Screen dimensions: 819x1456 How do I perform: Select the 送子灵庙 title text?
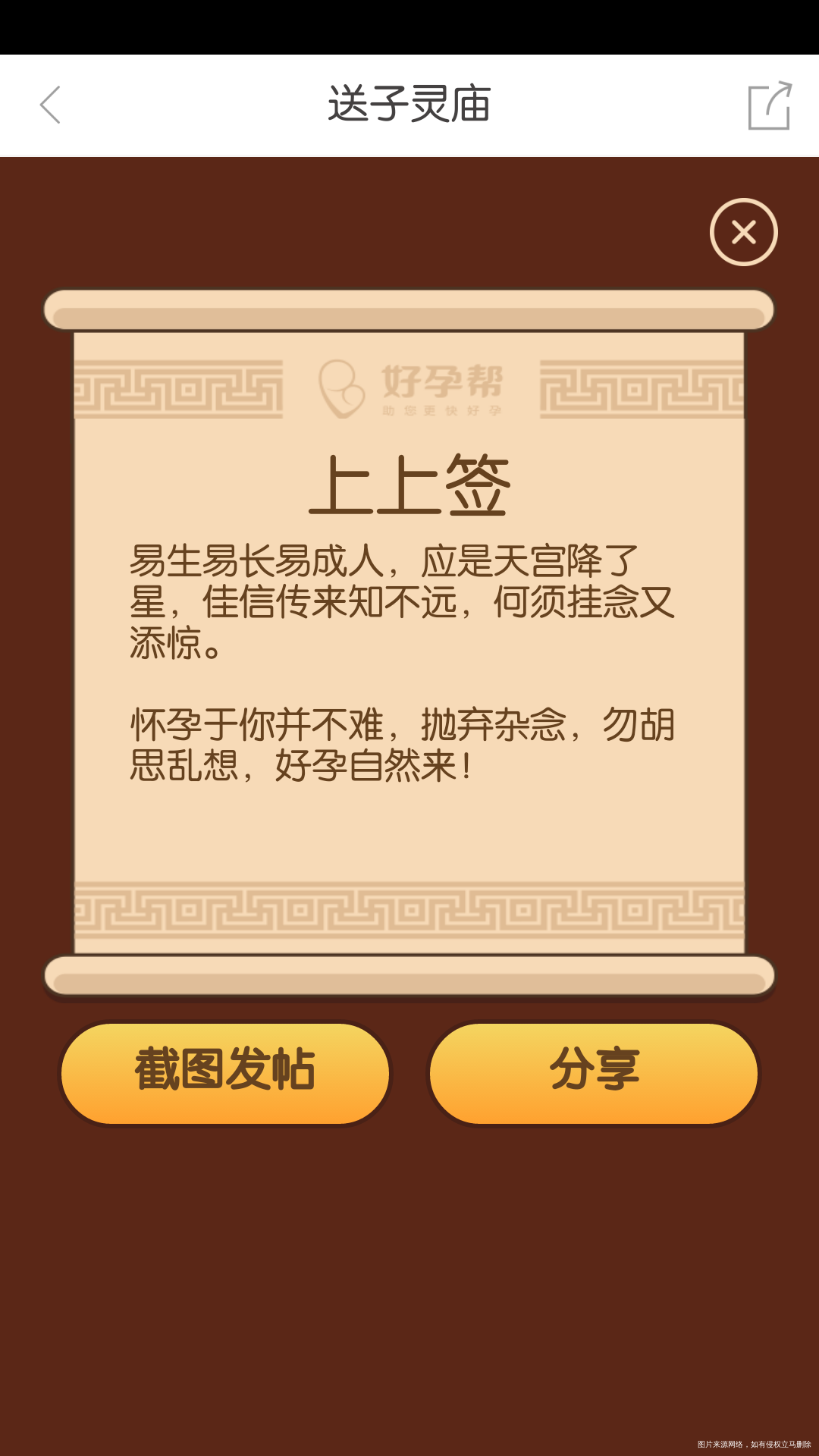[409, 105]
